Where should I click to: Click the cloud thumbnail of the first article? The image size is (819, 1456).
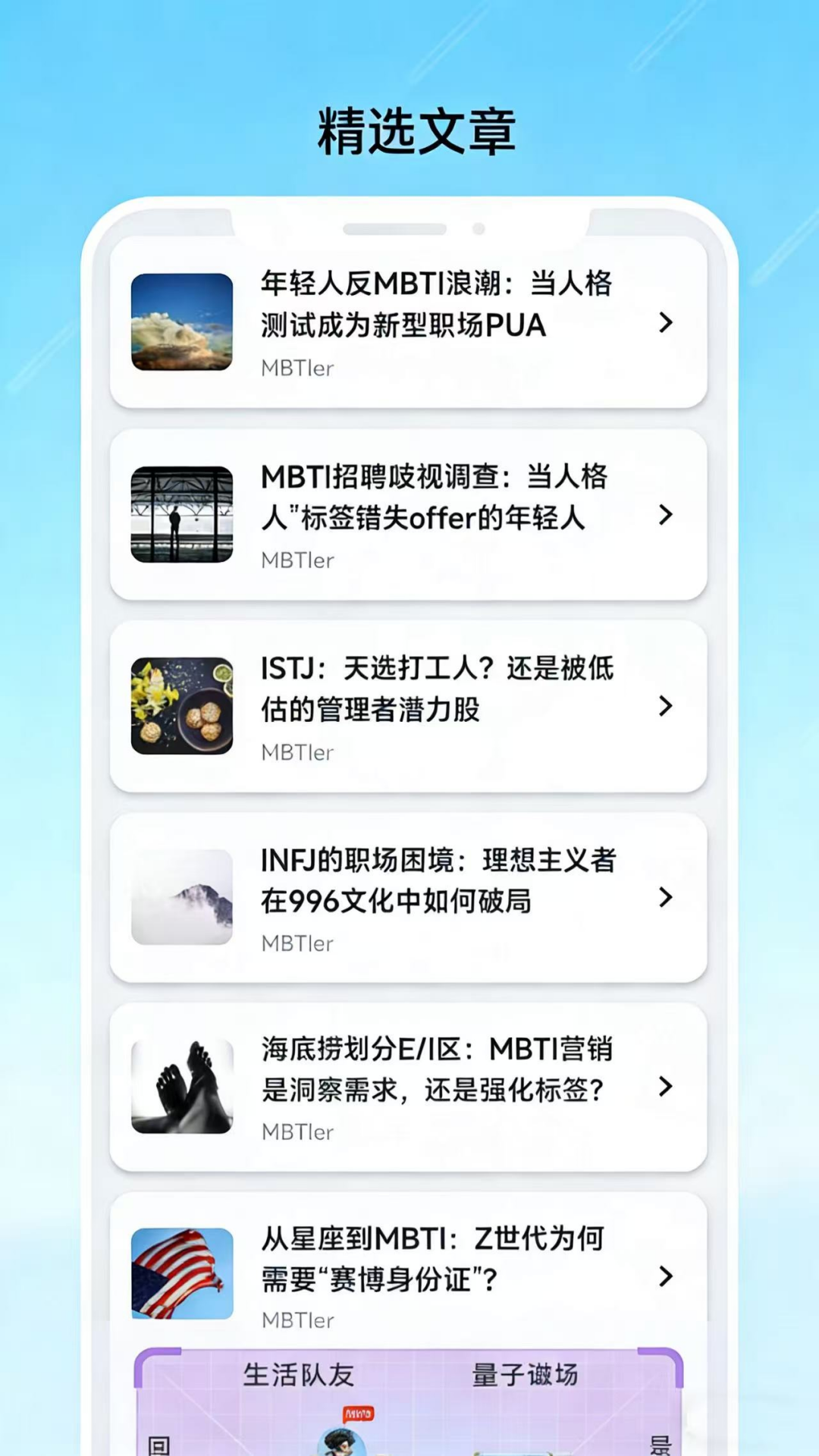[x=182, y=323]
